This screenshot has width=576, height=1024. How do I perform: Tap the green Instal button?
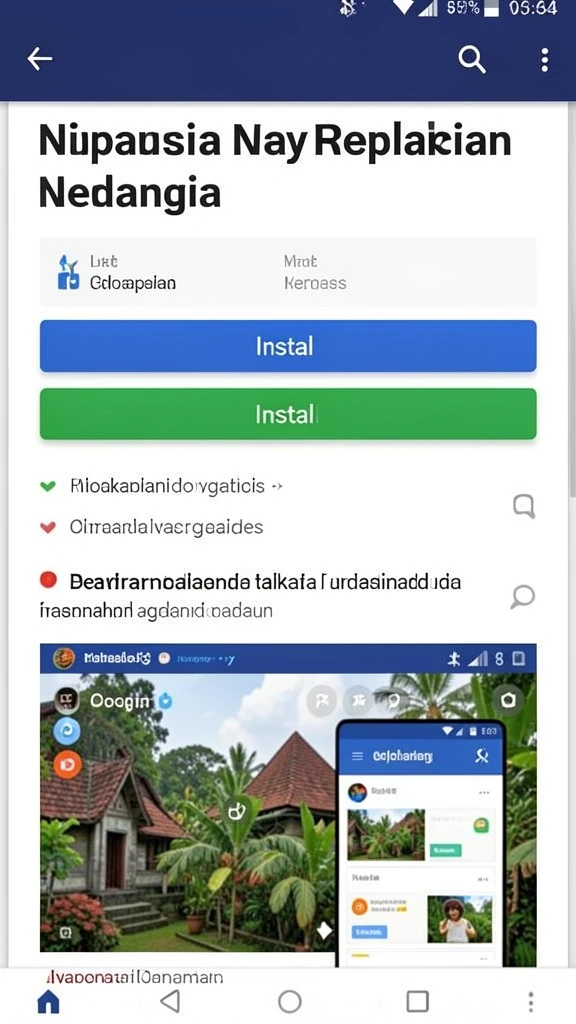288,414
